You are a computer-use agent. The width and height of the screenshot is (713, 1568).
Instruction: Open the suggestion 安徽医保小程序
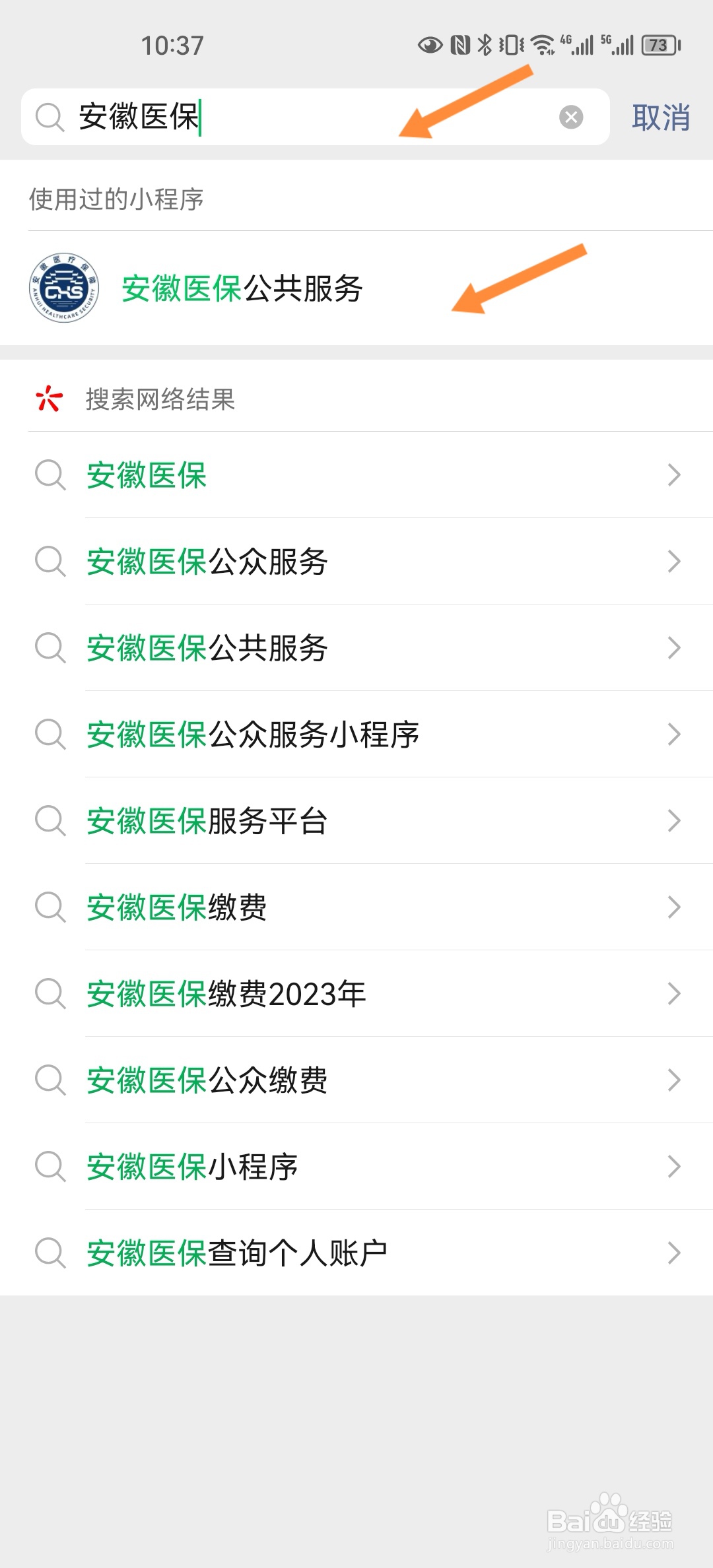click(x=356, y=1167)
